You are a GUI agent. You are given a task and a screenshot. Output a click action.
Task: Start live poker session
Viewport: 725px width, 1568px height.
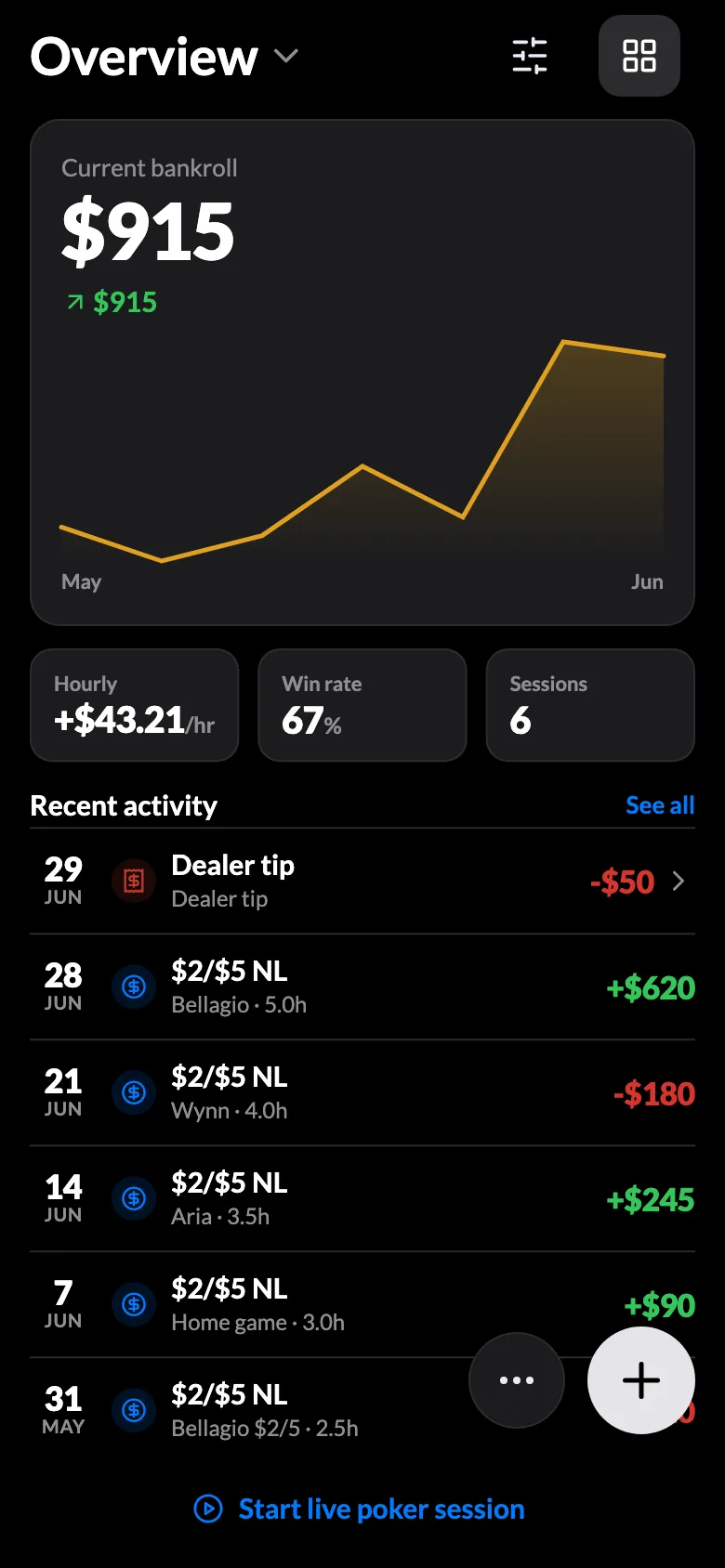(x=359, y=1509)
